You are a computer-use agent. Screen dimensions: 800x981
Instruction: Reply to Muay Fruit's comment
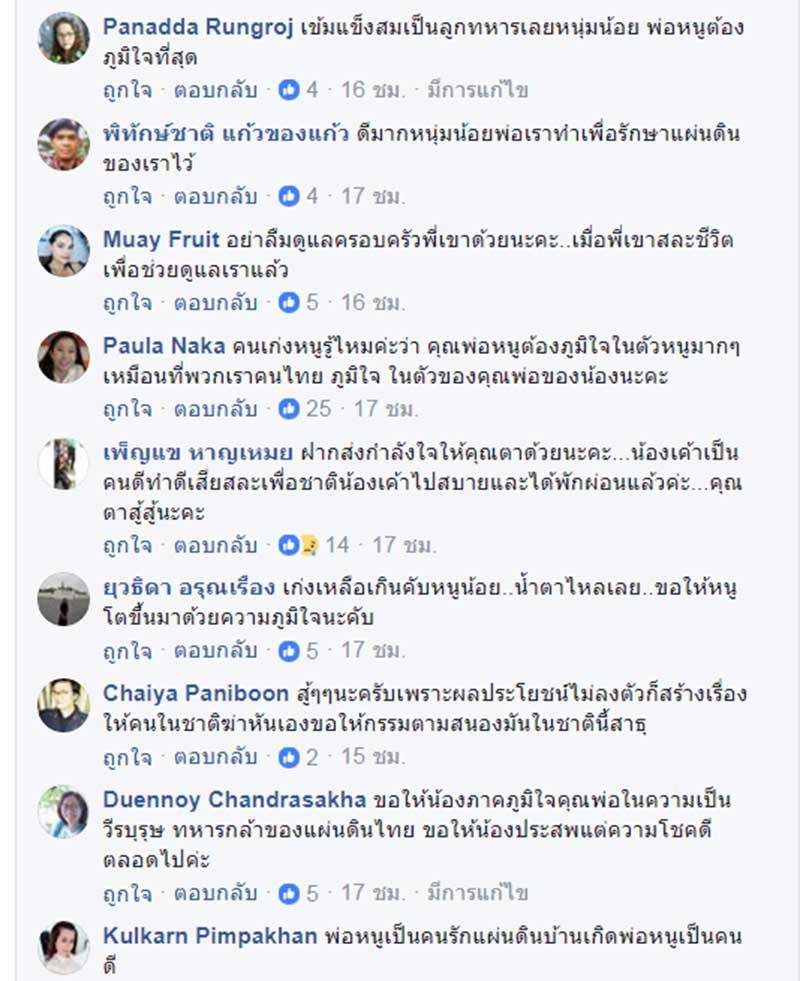coord(215,302)
